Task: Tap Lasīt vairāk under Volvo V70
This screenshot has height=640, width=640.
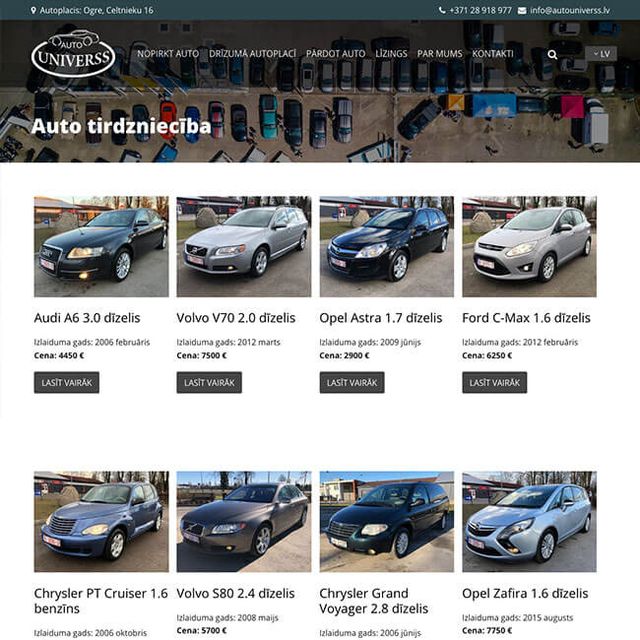Action: (209, 382)
